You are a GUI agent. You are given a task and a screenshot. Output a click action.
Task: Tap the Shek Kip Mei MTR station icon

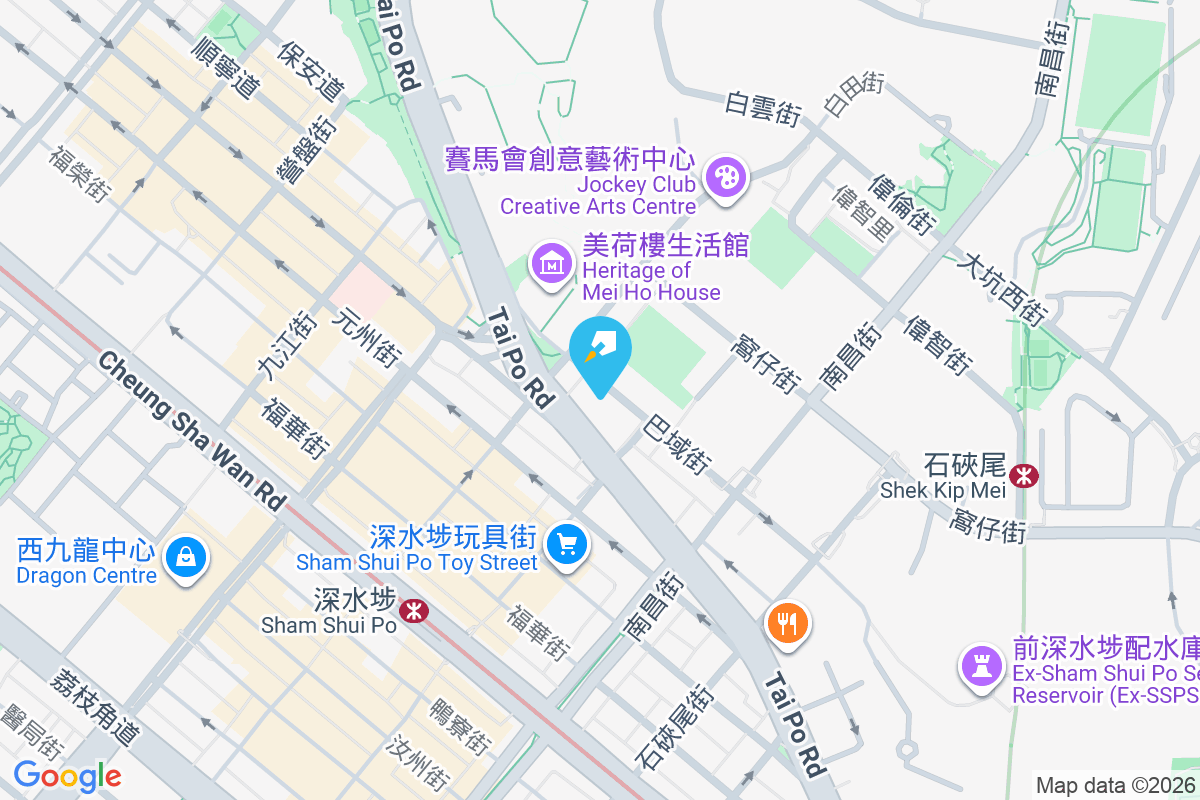coord(1023,475)
